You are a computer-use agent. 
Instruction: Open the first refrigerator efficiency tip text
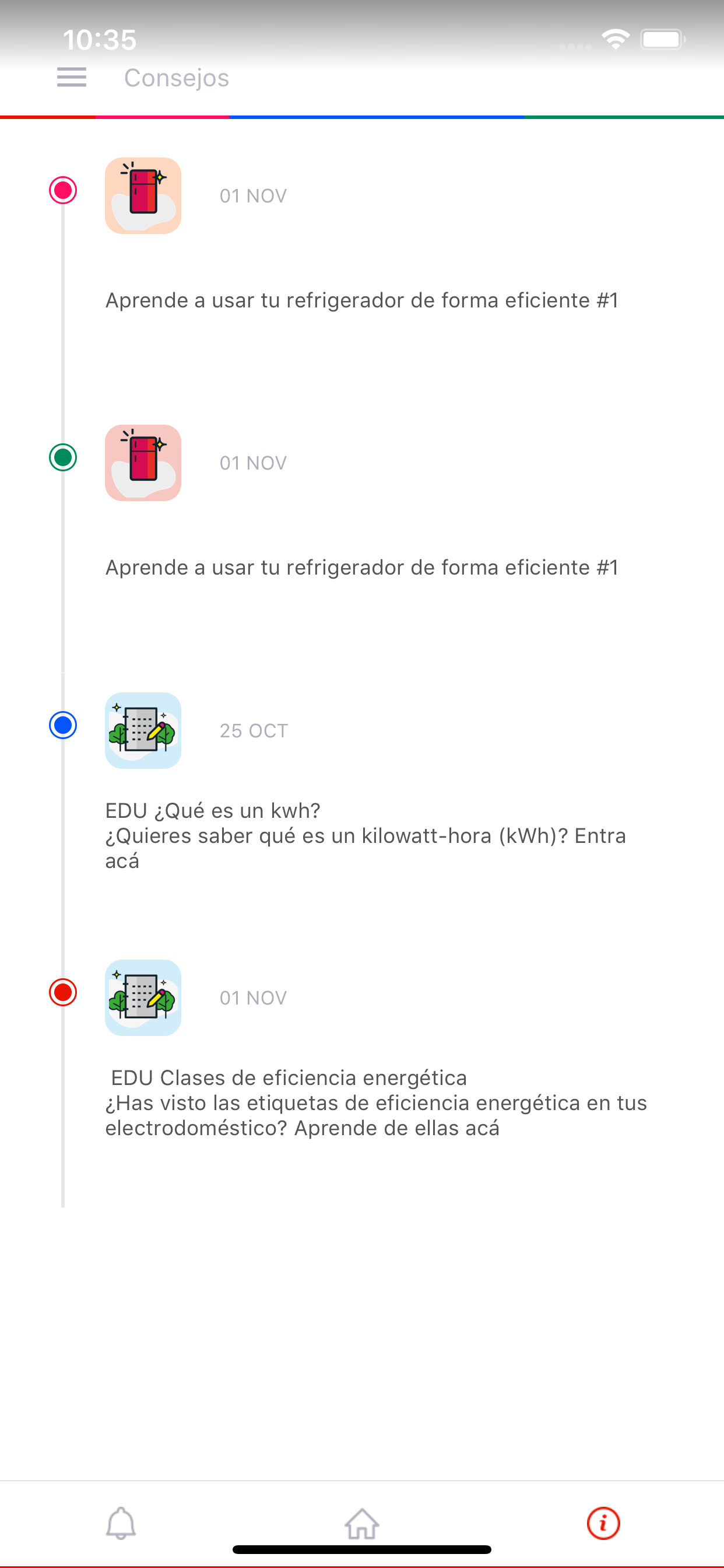click(x=362, y=299)
